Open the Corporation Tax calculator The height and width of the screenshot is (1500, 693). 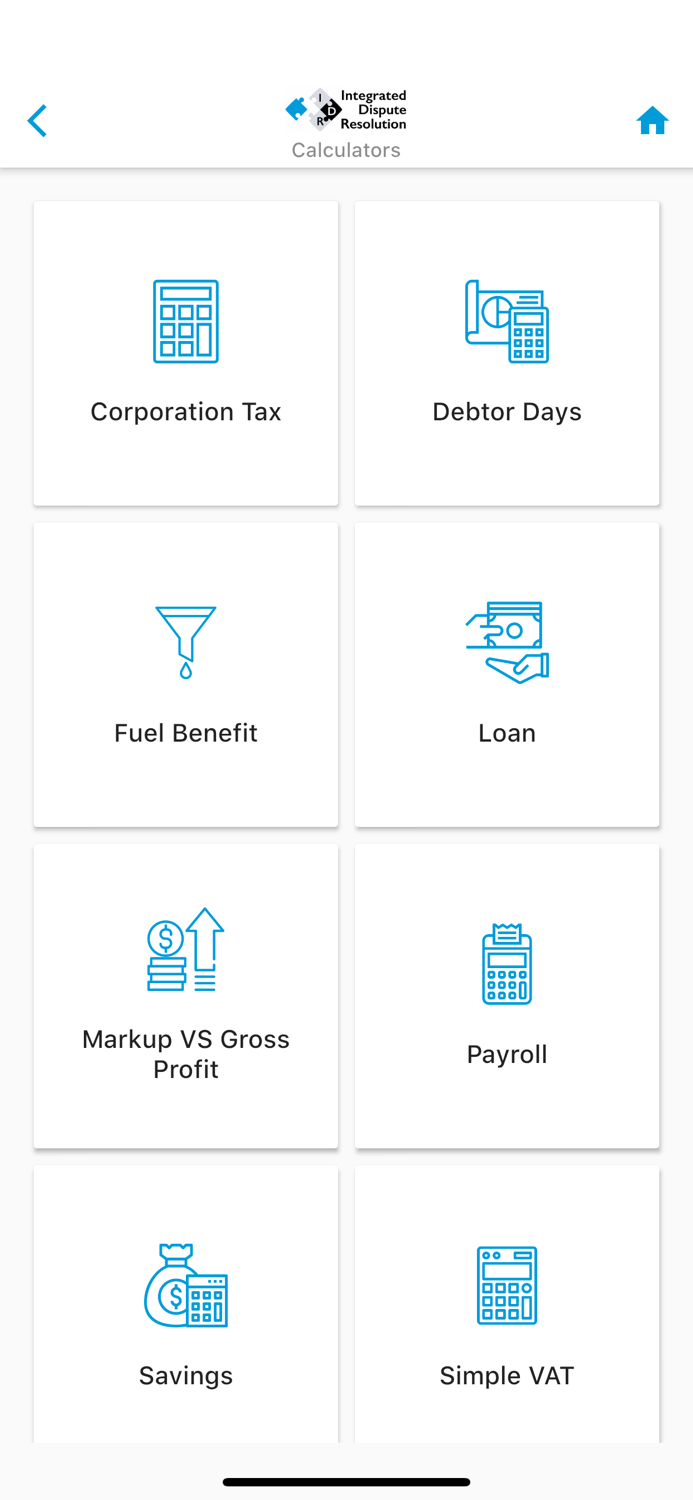tap(186, 353)
